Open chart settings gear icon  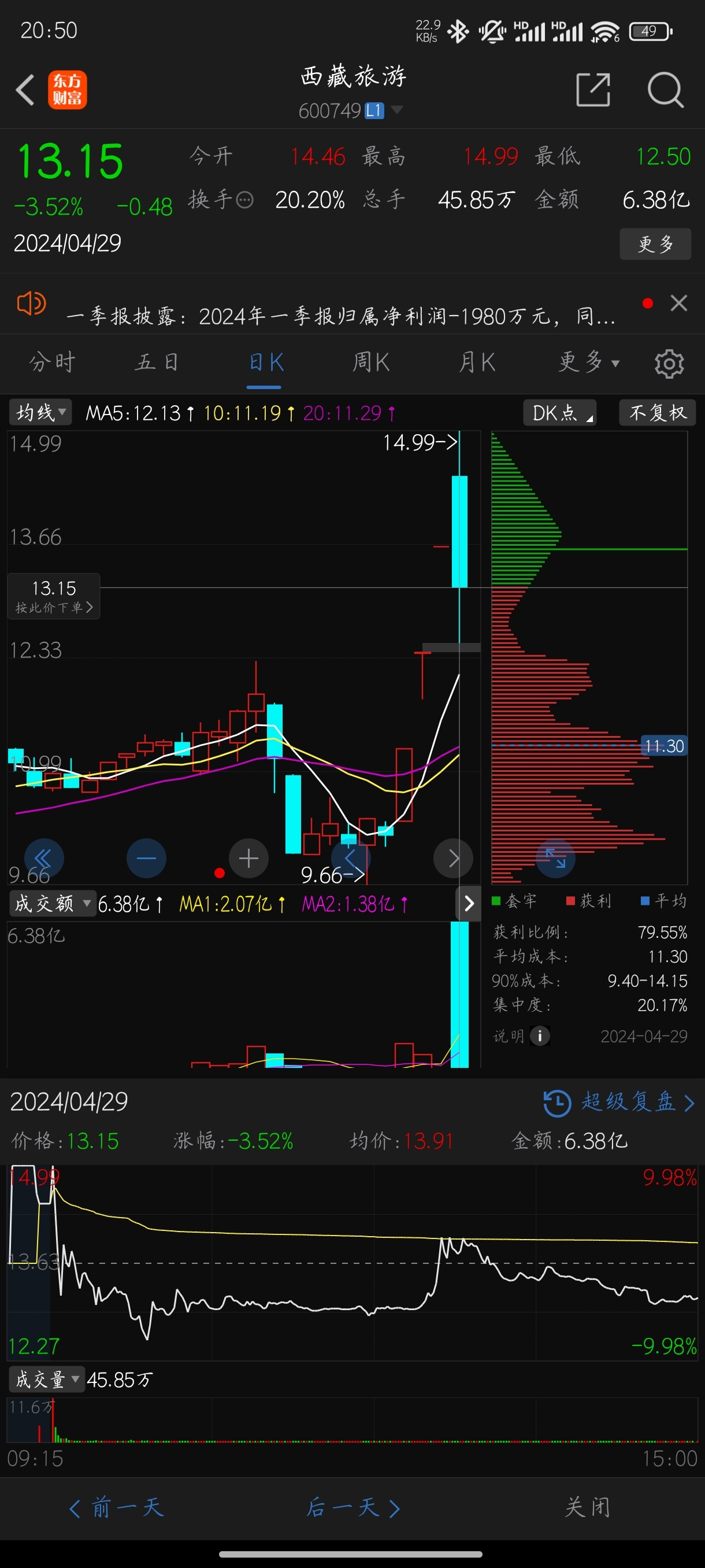[x=669, y=364]
